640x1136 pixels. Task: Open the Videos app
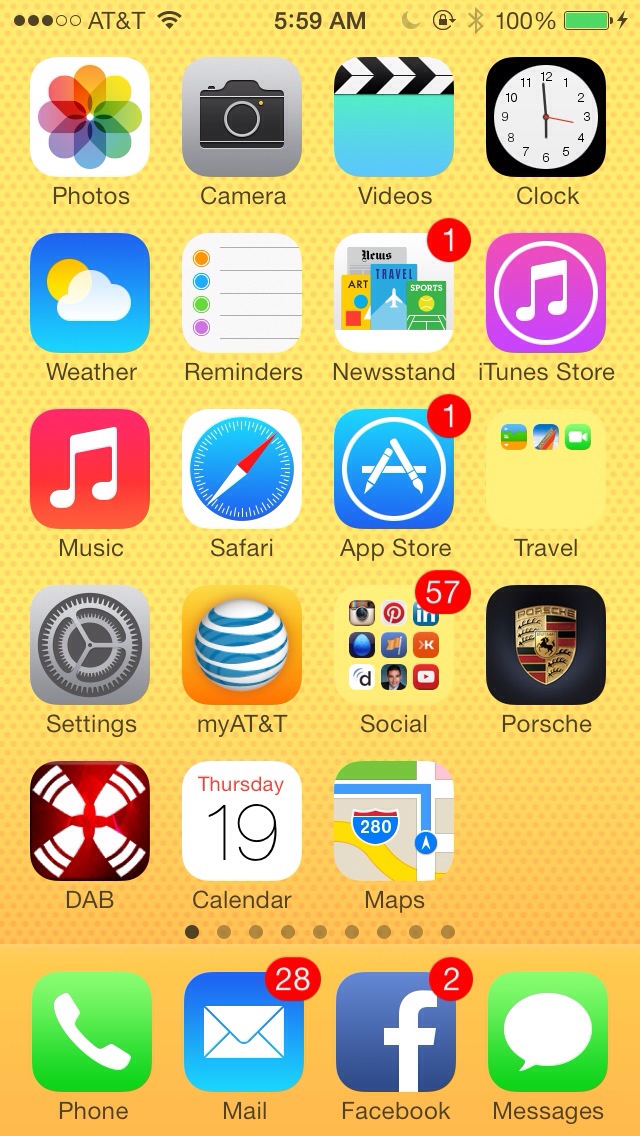394,117
